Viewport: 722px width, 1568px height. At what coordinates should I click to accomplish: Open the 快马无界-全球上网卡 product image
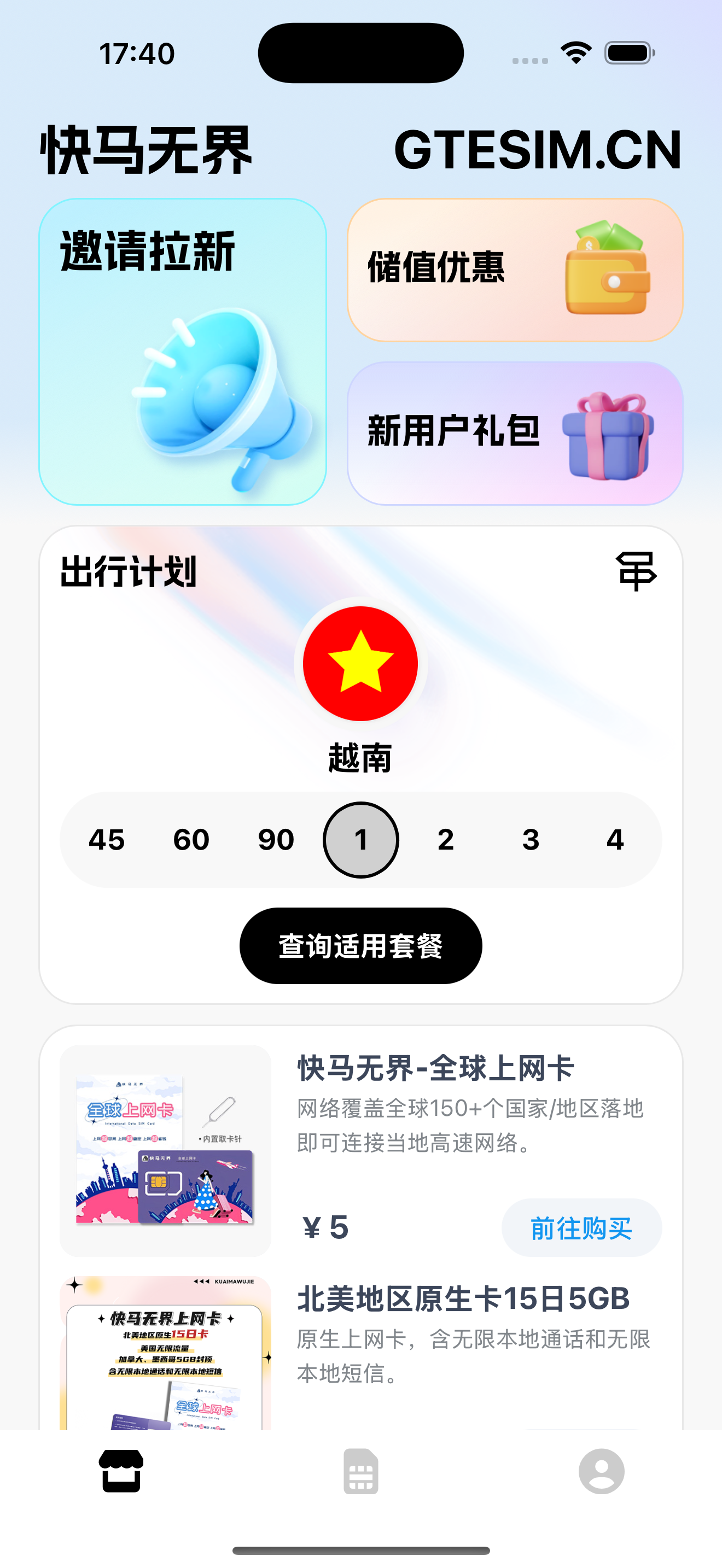click(x=166, y=1150)
